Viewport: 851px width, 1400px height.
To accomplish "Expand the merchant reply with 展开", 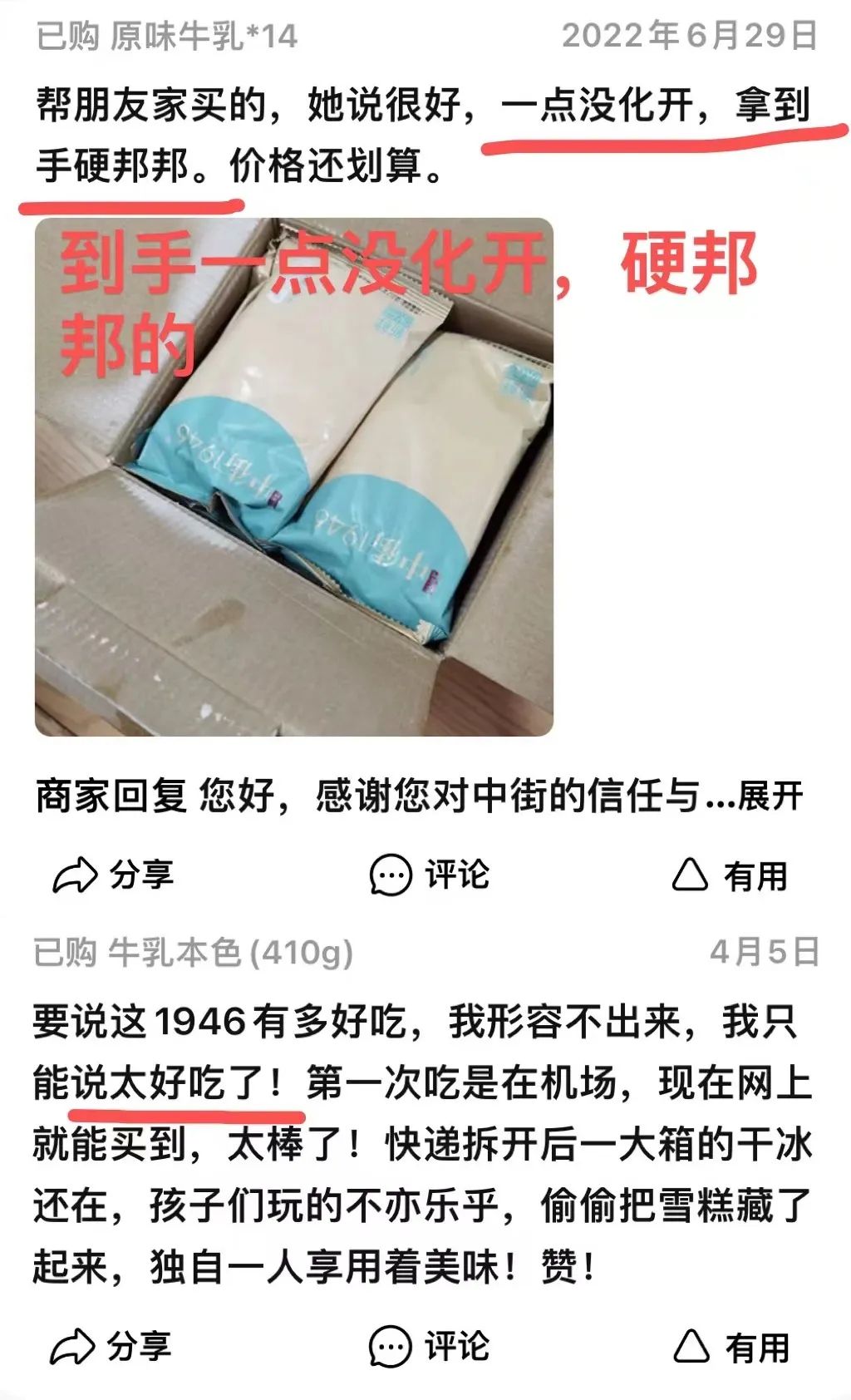I will tap(770, 796).
